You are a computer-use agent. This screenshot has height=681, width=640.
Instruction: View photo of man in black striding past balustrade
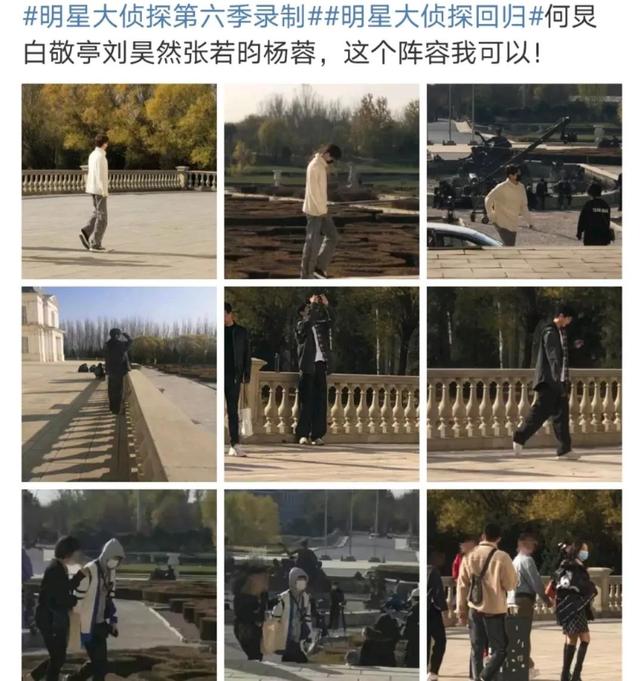pos(523,384)
